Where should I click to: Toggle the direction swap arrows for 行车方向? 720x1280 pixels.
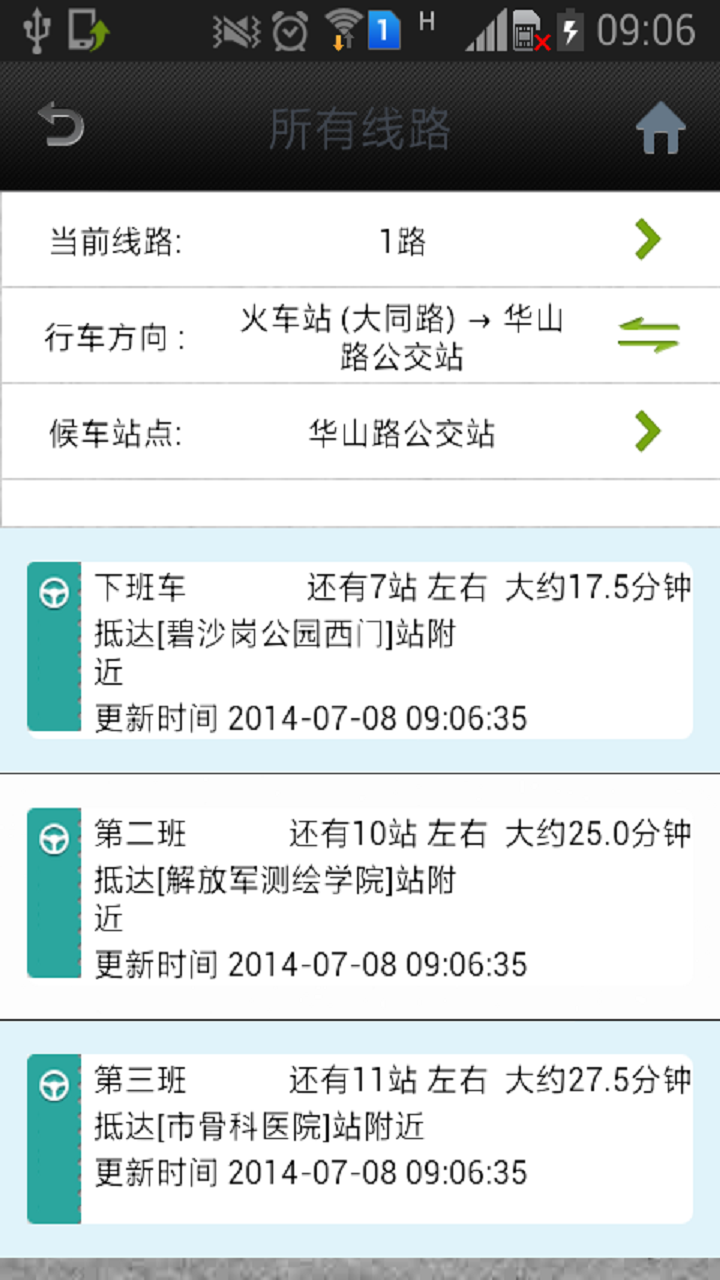(x=649, y=335)
